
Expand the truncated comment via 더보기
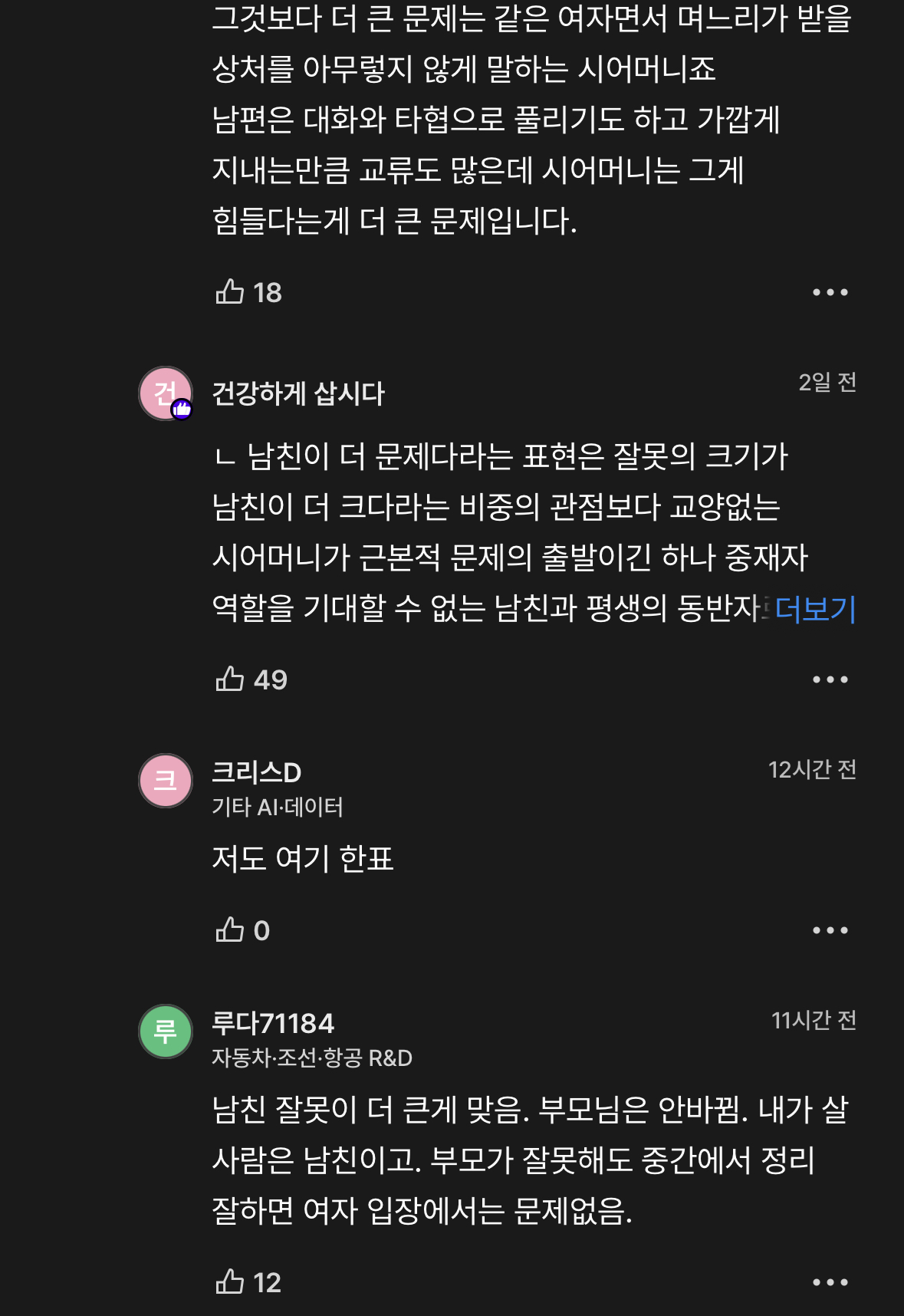pyautogui.click(x=816, y=610)
